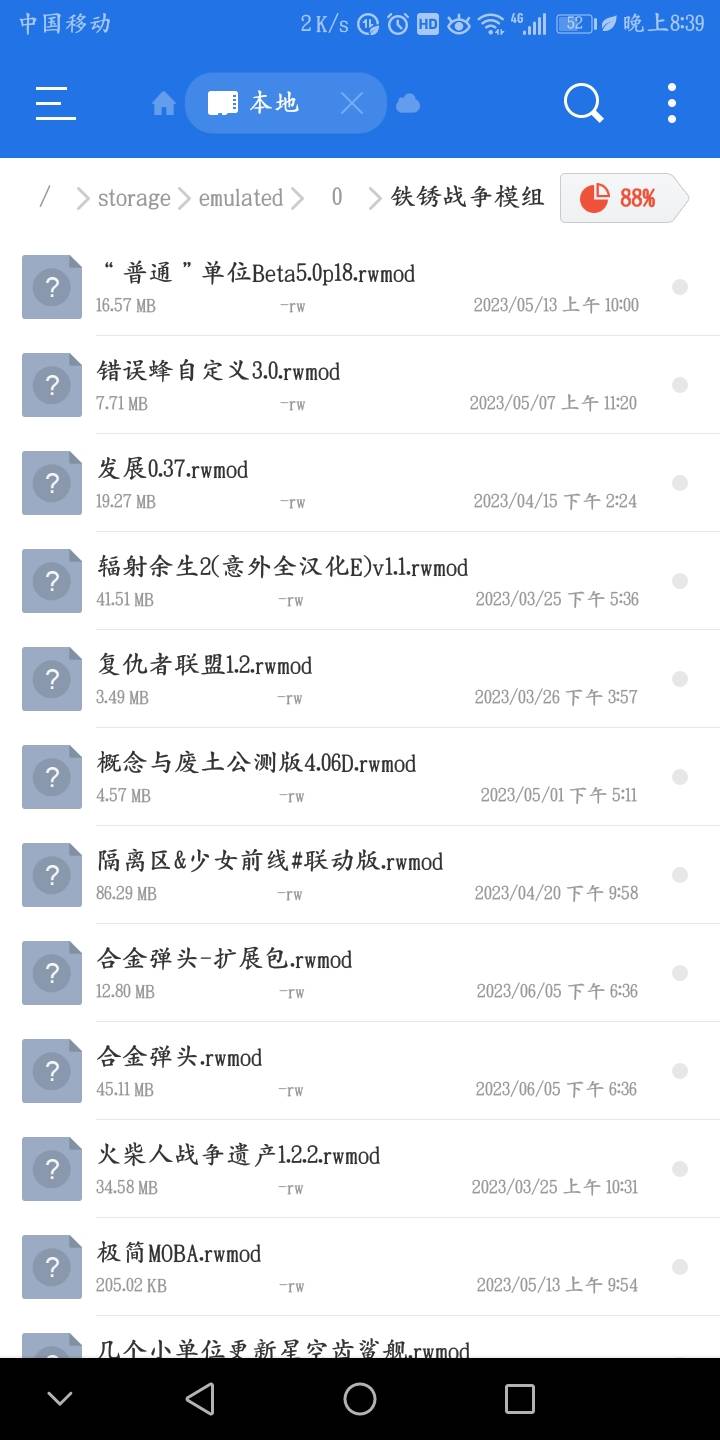This screenshot has width=720, height=1440.
Task: Tap the chevron after storage in breadcrumb
Action: pos(182,197)
